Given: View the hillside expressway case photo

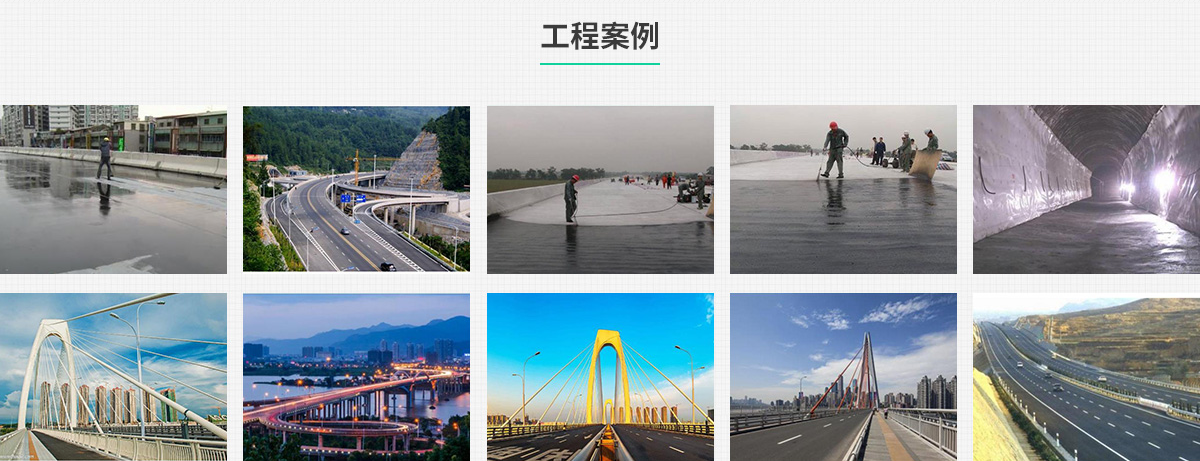Looking at the screenshot, I should (1086, 377).
